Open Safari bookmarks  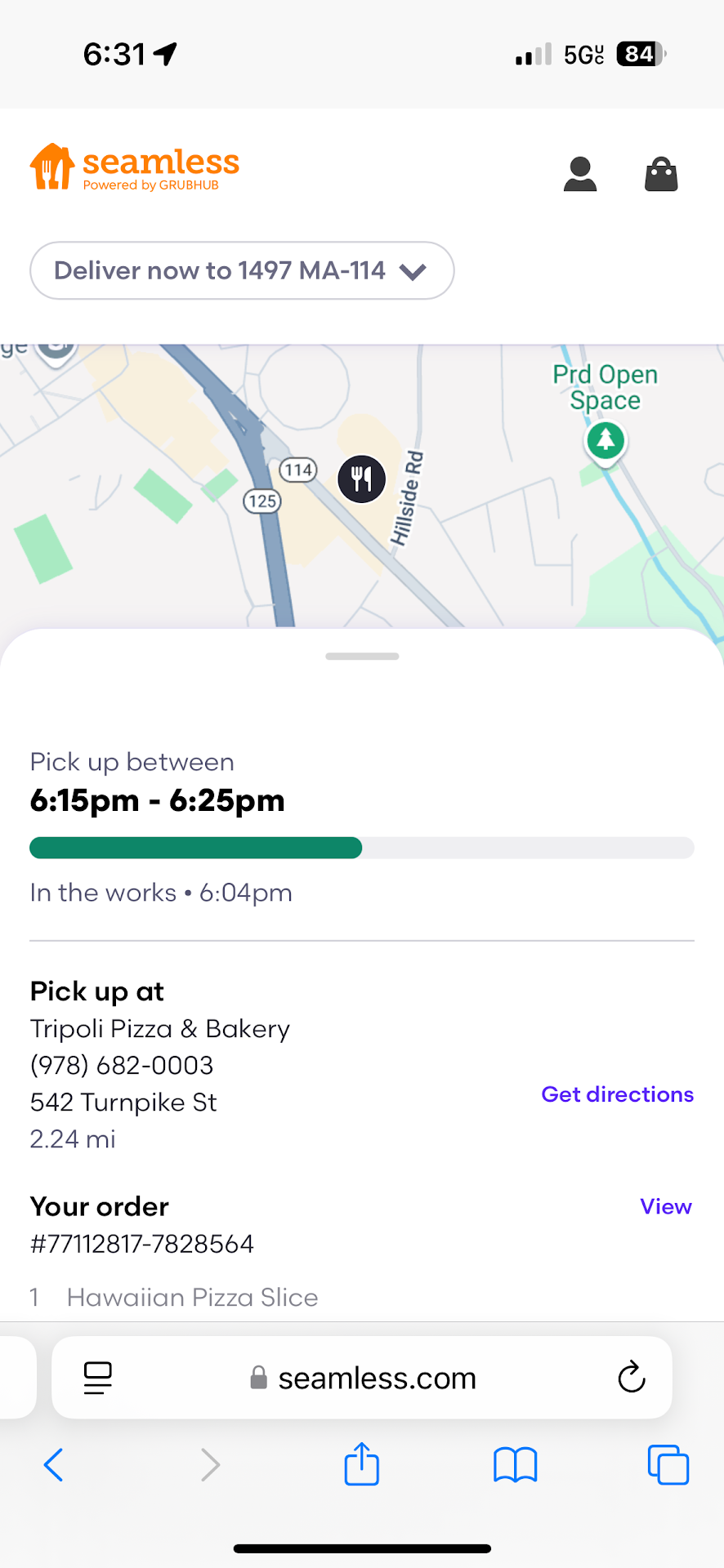tap(515, 1464)
